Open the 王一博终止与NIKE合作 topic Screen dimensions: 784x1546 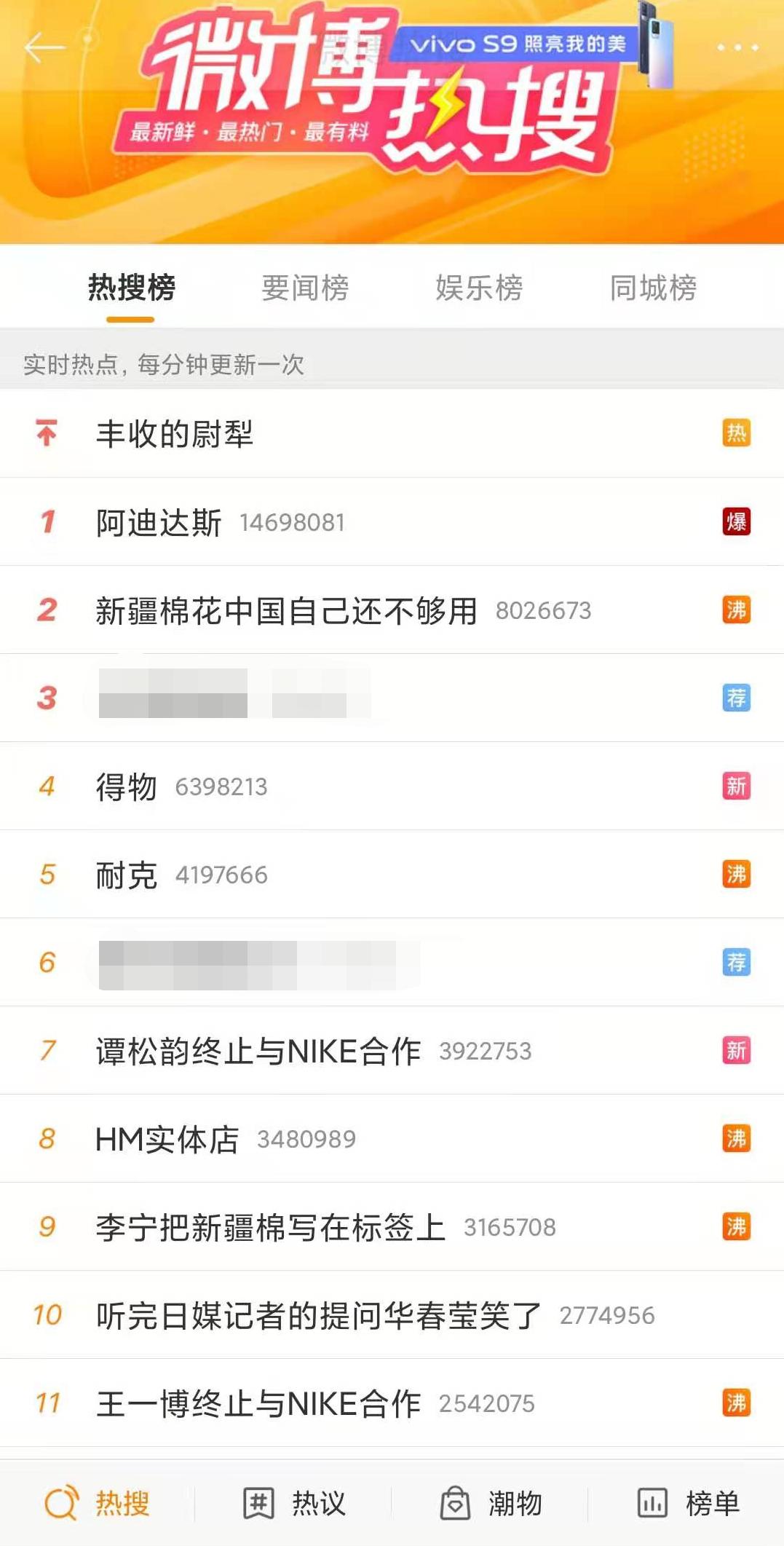(258, 1402)
